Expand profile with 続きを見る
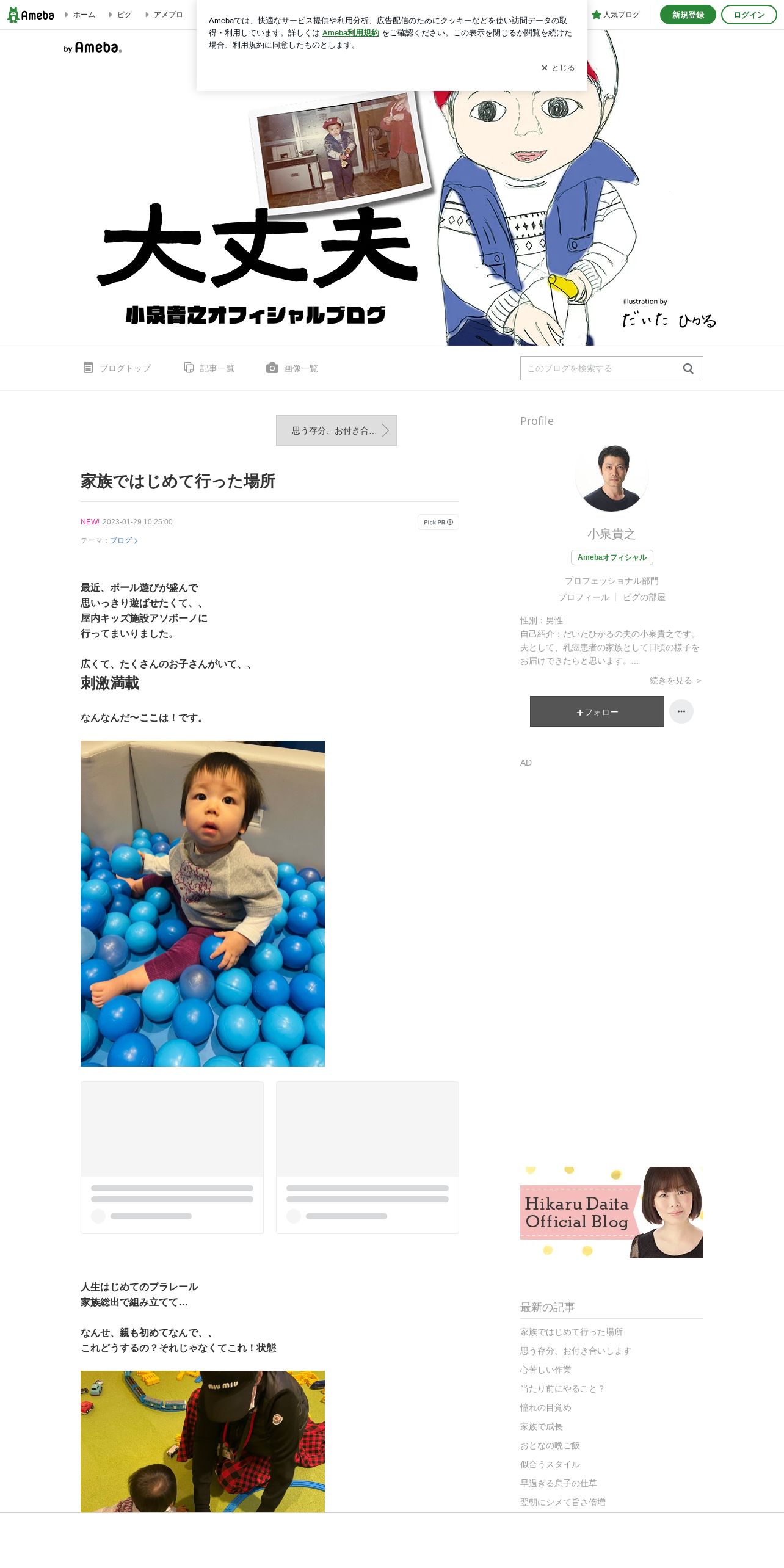Viewport: 784px width, 1568px height. click(x=675, y=680)
